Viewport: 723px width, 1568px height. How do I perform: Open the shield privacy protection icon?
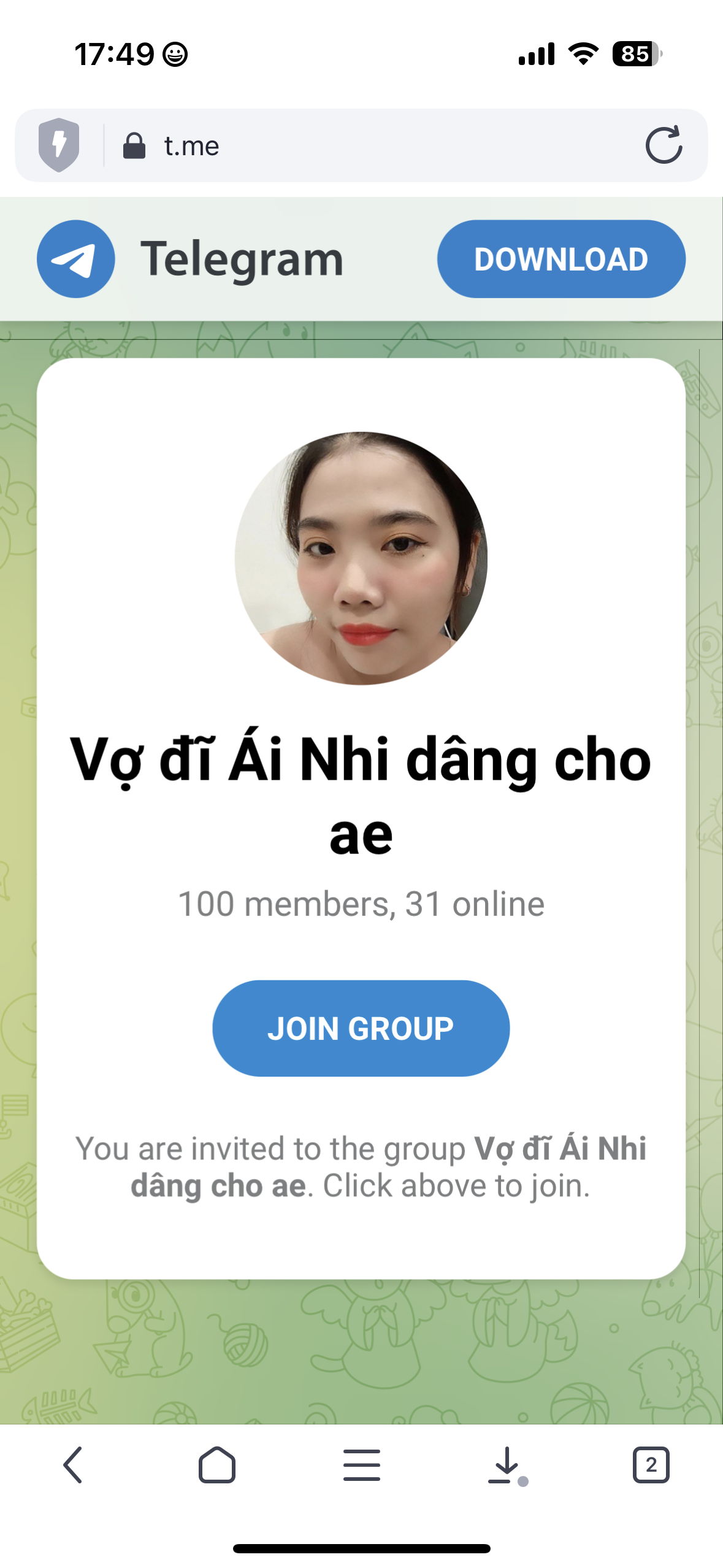tap(59, 145)
